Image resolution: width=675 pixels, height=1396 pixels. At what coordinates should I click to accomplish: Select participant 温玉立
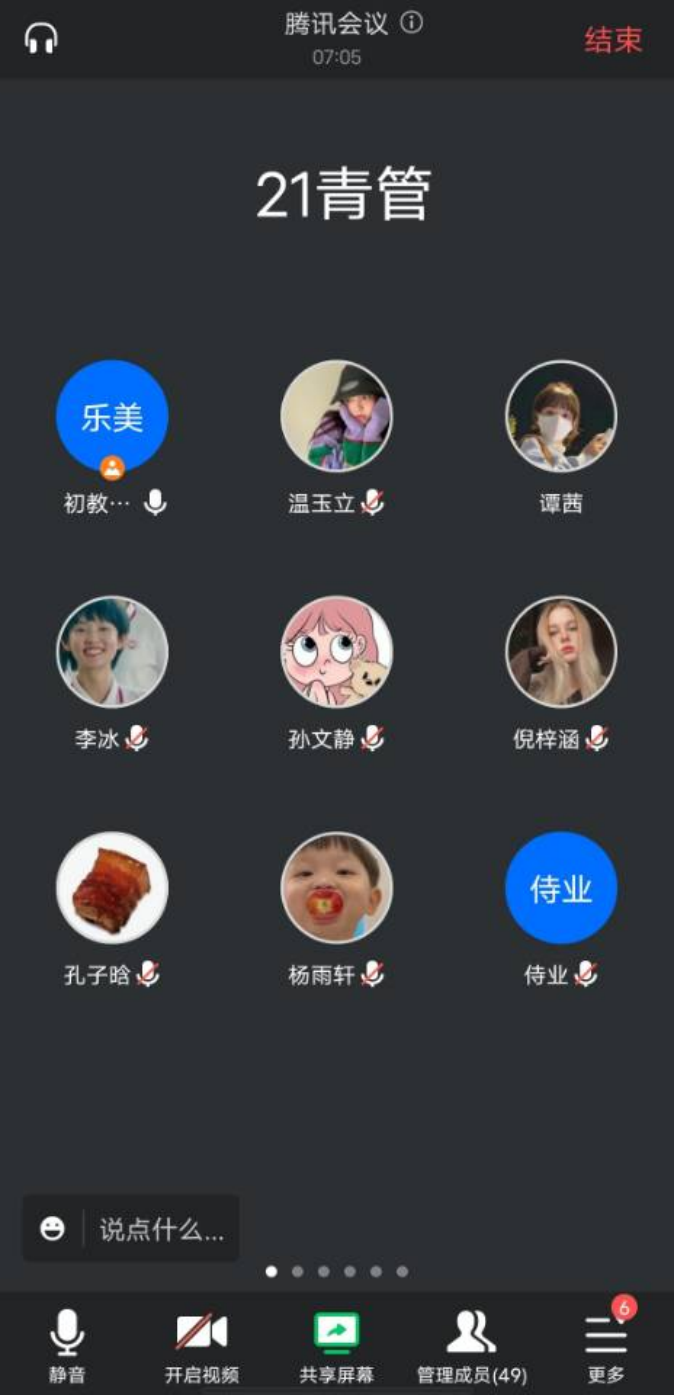(337, 416)
